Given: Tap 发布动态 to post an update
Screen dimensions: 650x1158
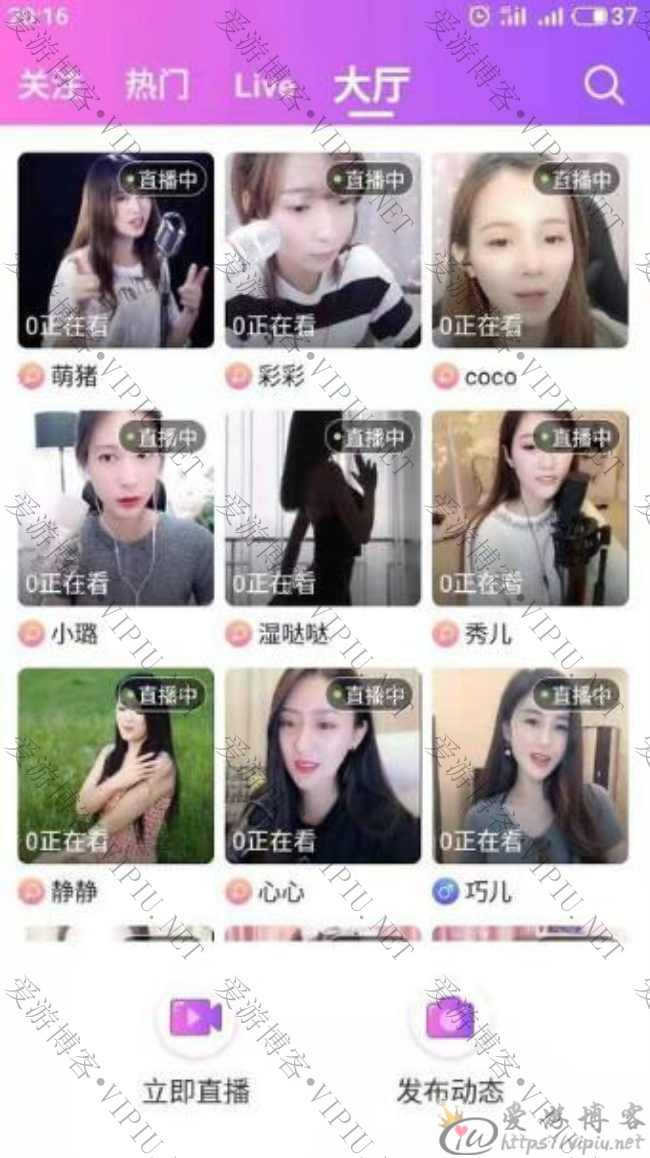Looking at the screenshot, I should 450,1047.
